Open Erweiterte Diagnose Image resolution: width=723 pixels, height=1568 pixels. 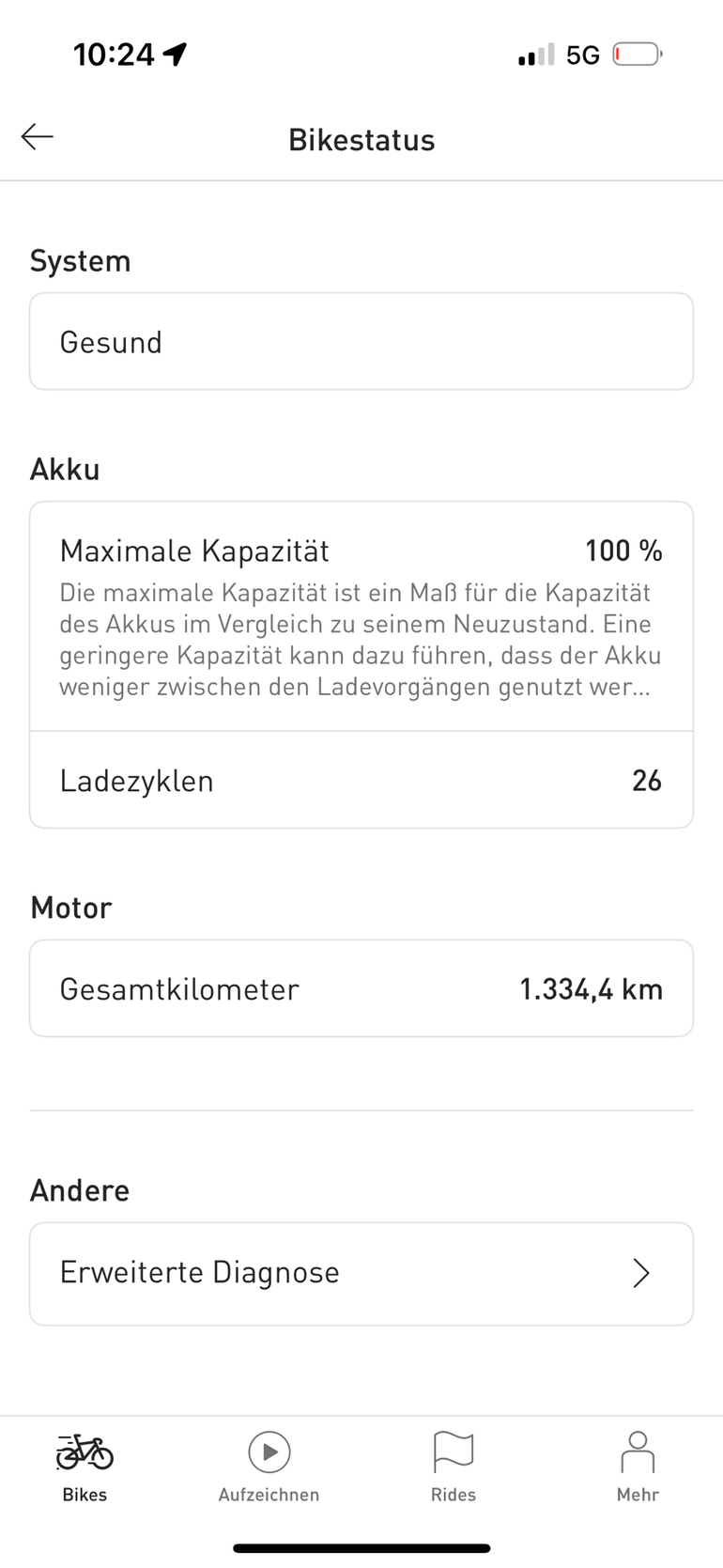click(x=361, y=1273)
